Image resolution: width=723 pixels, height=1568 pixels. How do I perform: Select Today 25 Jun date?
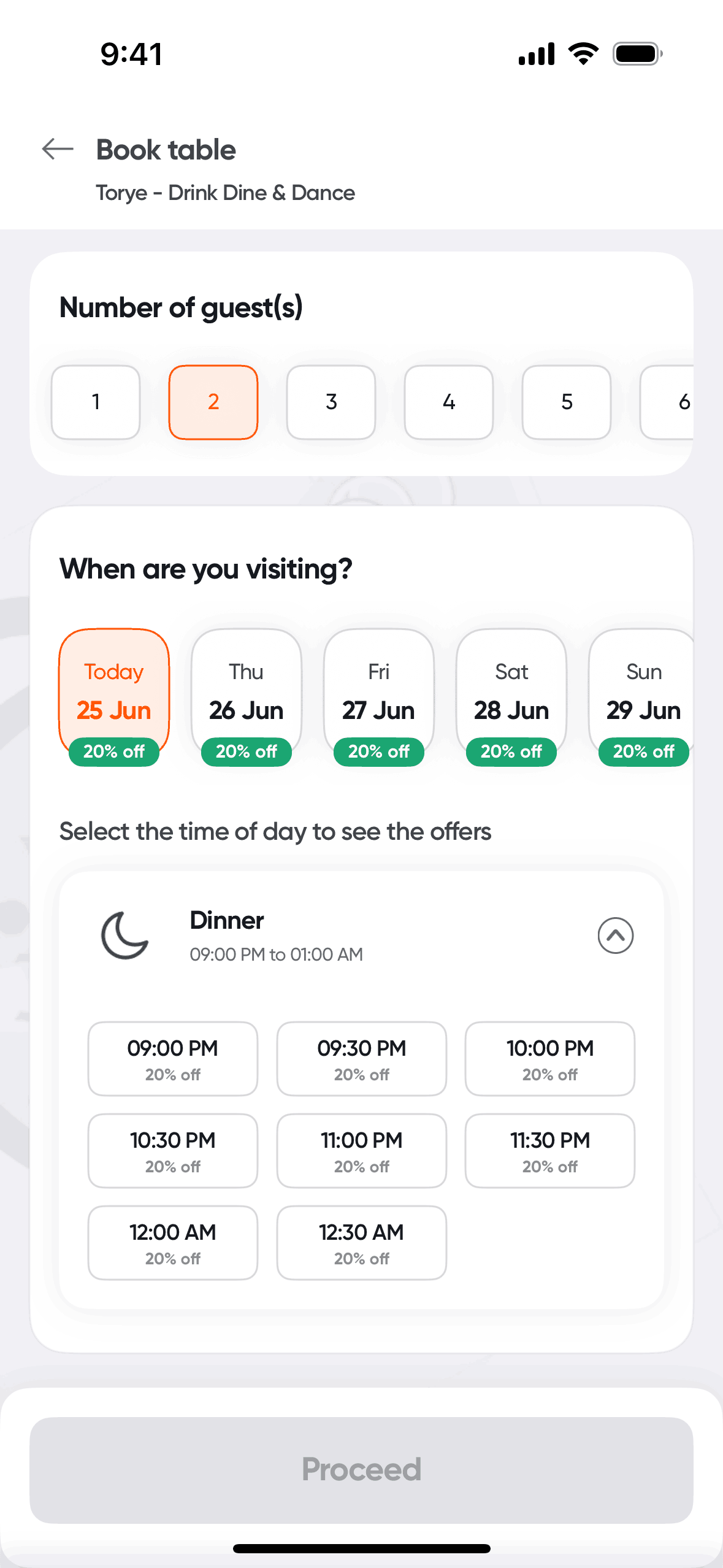click(x=114, y=693)
